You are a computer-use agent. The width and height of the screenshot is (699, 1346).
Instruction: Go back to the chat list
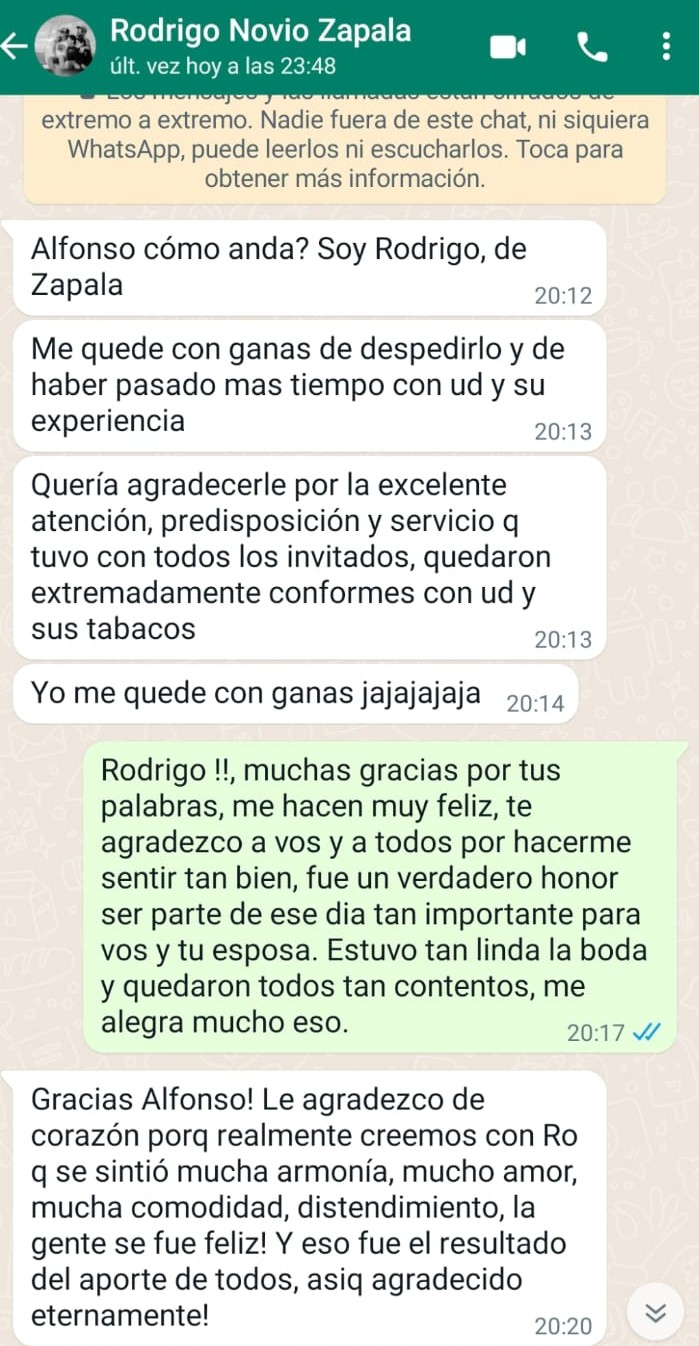15,46
